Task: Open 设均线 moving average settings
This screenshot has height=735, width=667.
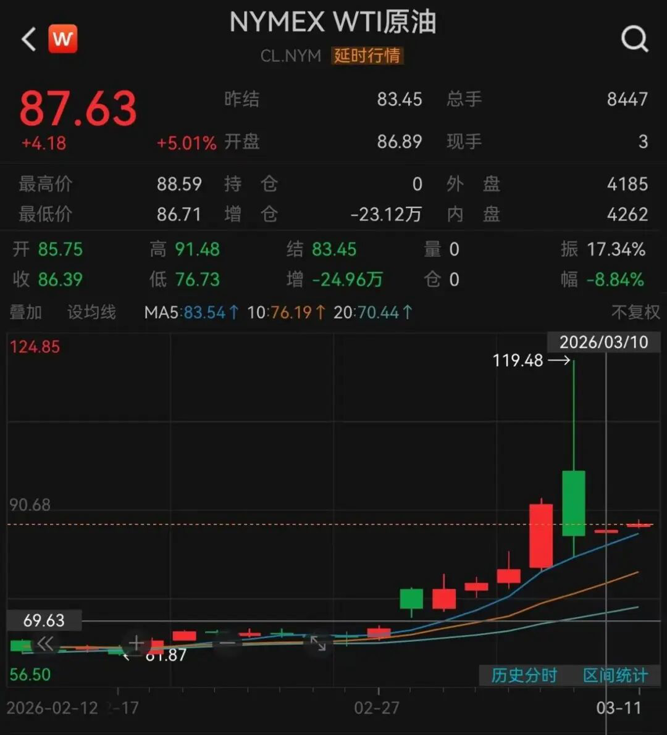Action: (x=91, y=312)
